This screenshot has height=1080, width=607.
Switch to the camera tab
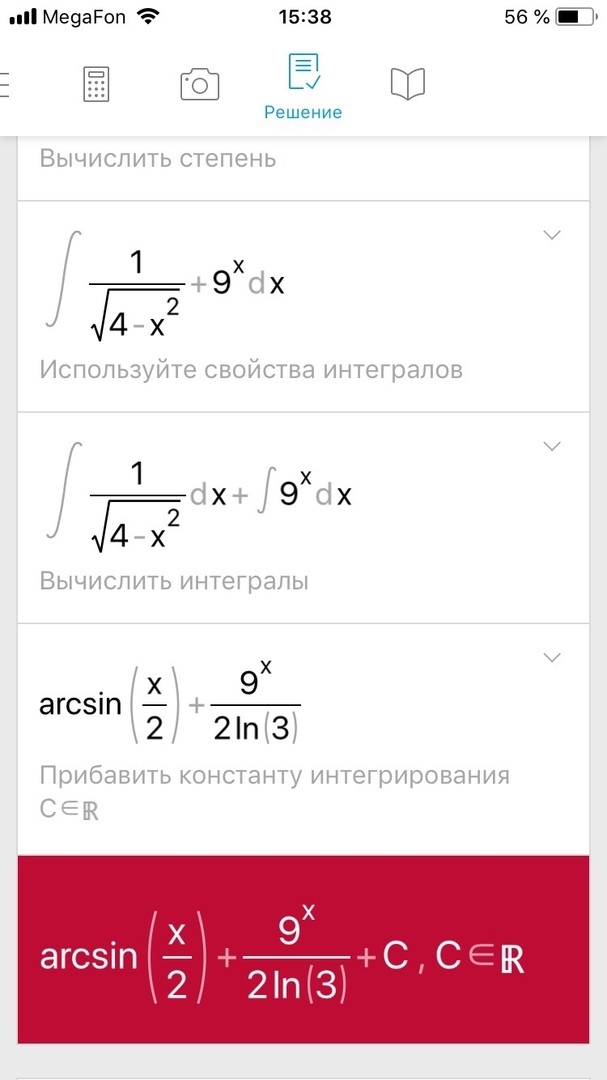pos(199,84)
